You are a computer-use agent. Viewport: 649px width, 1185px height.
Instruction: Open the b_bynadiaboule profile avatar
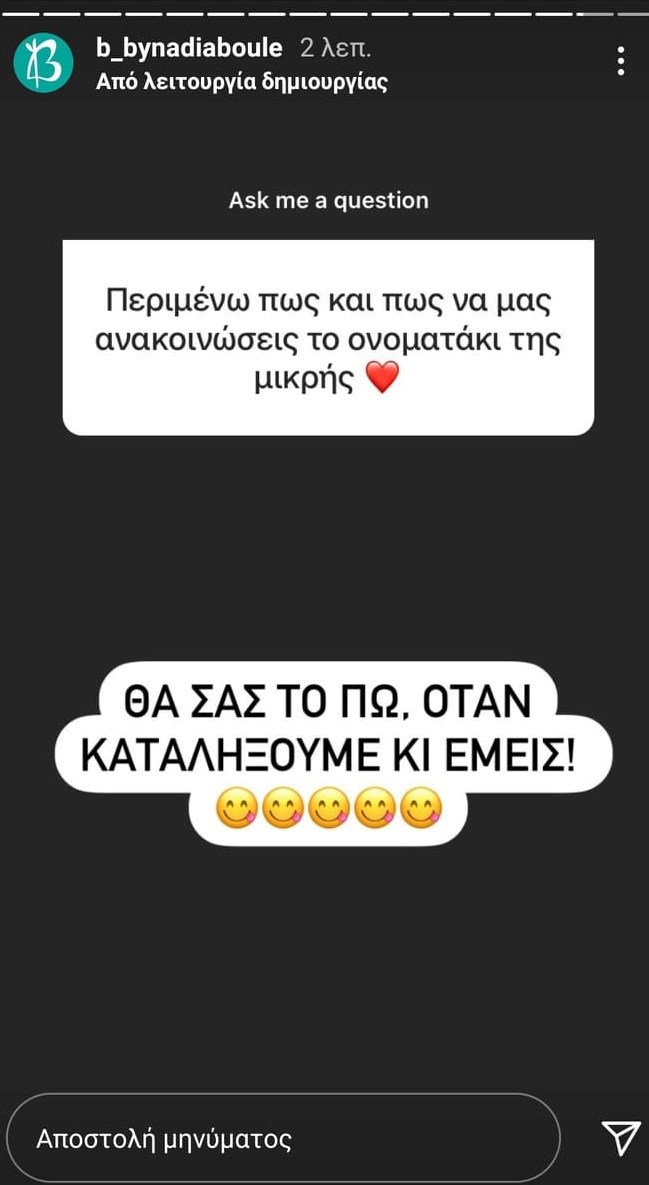(43, 63)
